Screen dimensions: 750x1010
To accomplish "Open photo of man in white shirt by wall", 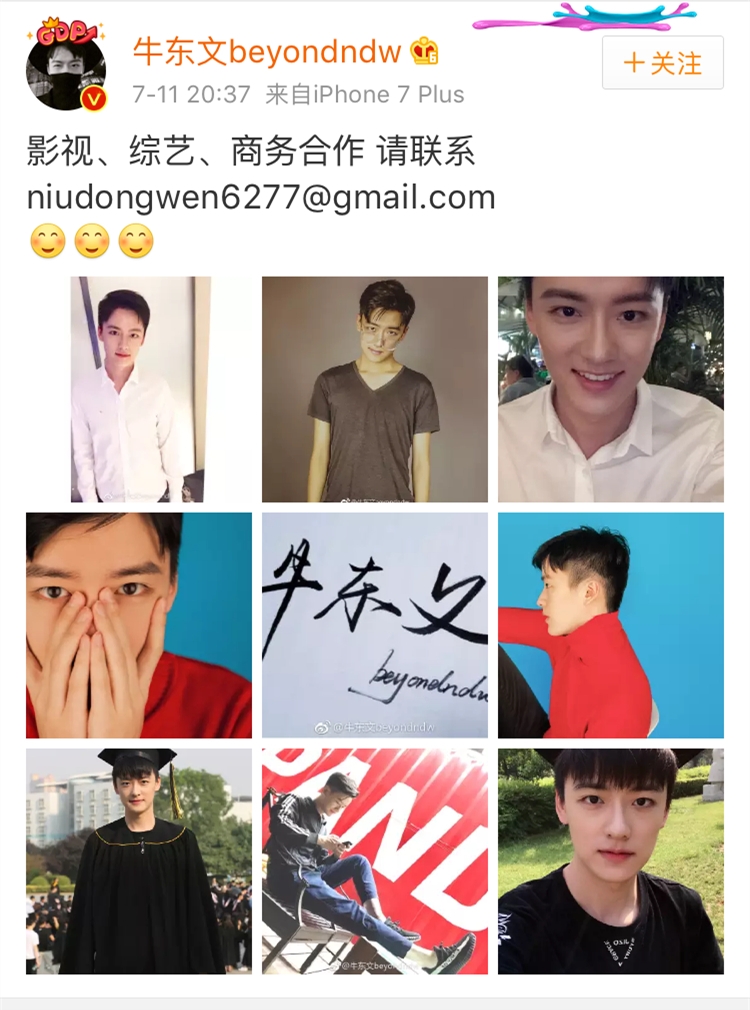I will [138, 389].
